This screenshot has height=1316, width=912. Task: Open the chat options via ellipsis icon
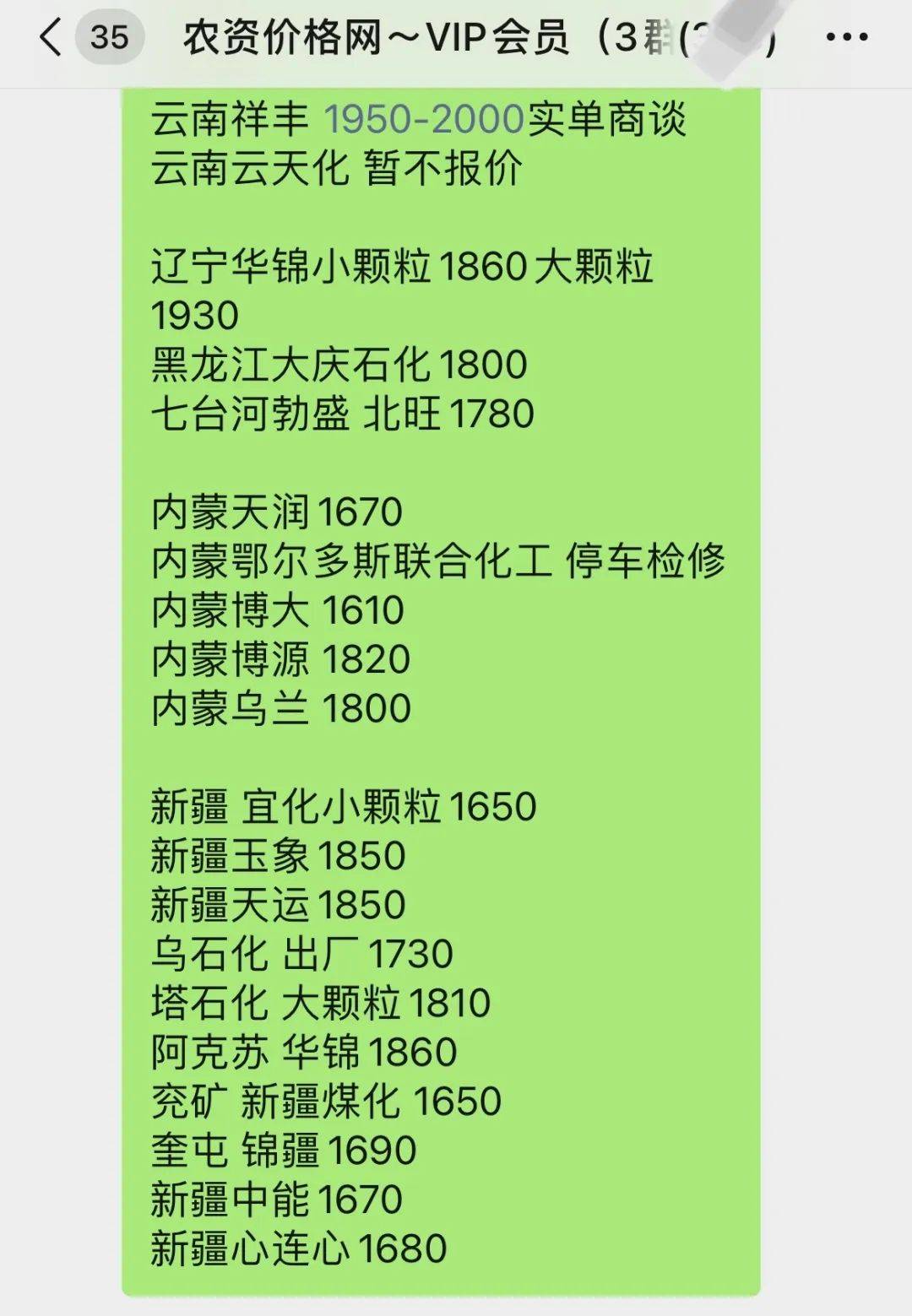click(844, 37)
